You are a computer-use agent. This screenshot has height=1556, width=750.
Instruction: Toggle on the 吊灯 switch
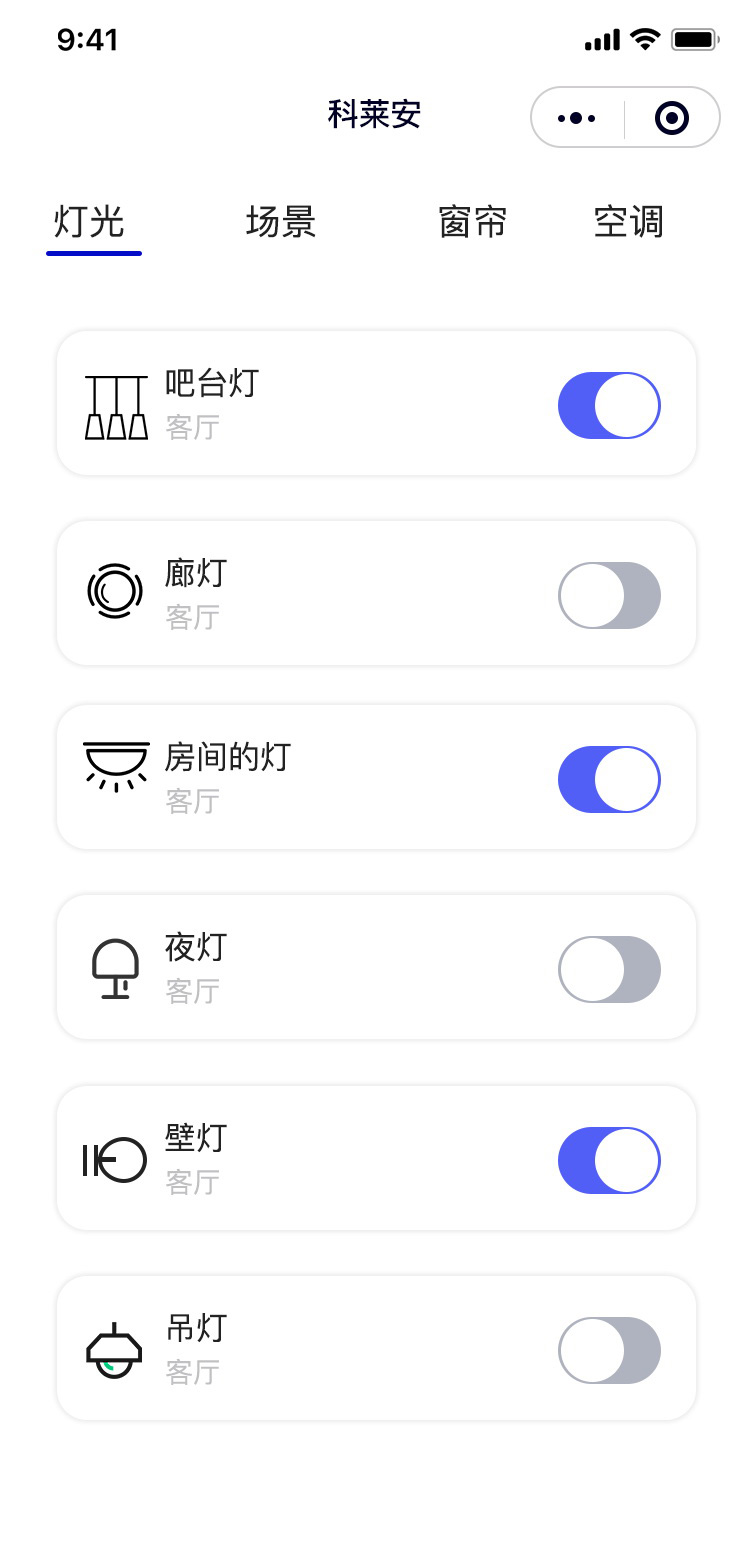point(609,1350)
